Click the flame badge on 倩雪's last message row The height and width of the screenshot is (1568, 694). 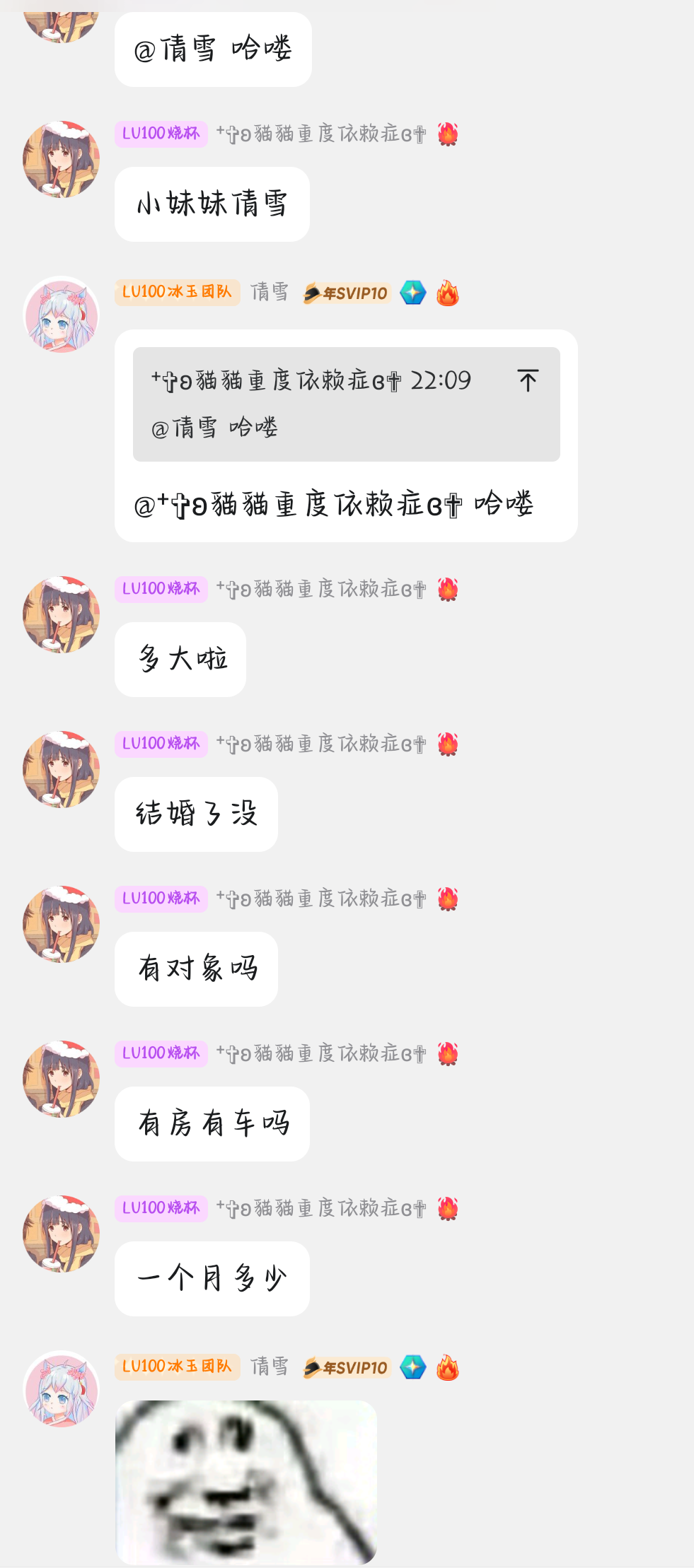[x=448, y=1367]
